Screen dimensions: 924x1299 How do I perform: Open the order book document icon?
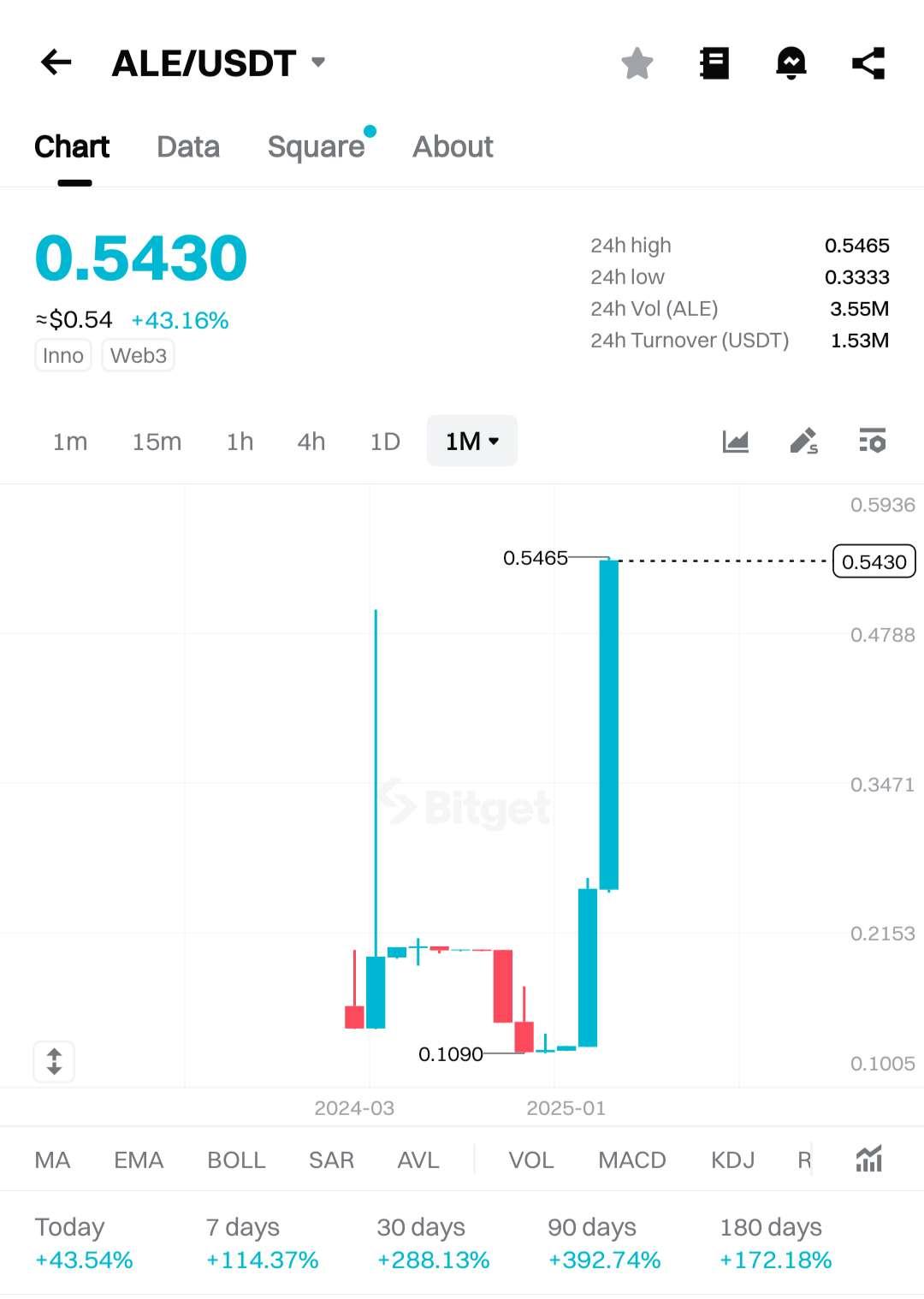click(x=714, y=63)
